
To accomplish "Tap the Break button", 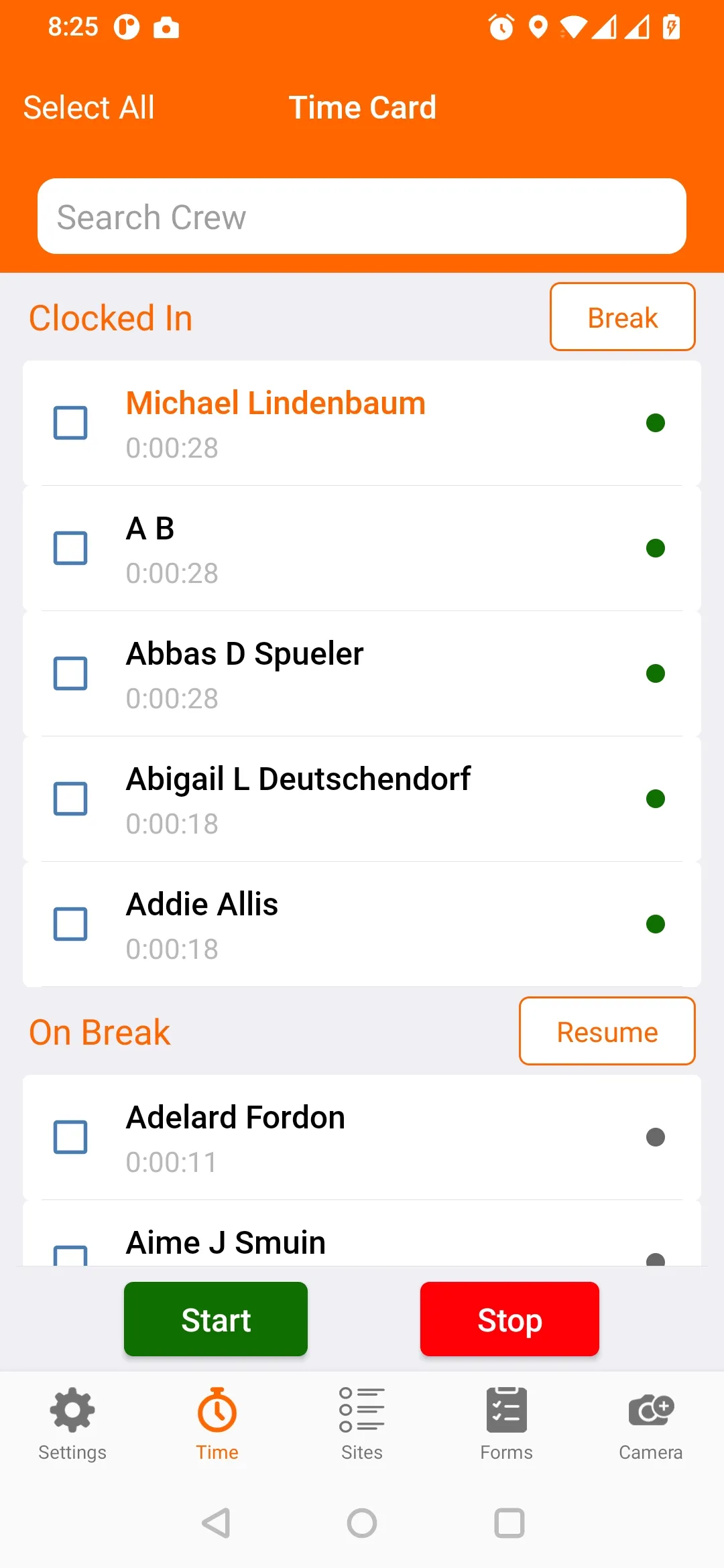I will tap(622, 317).
